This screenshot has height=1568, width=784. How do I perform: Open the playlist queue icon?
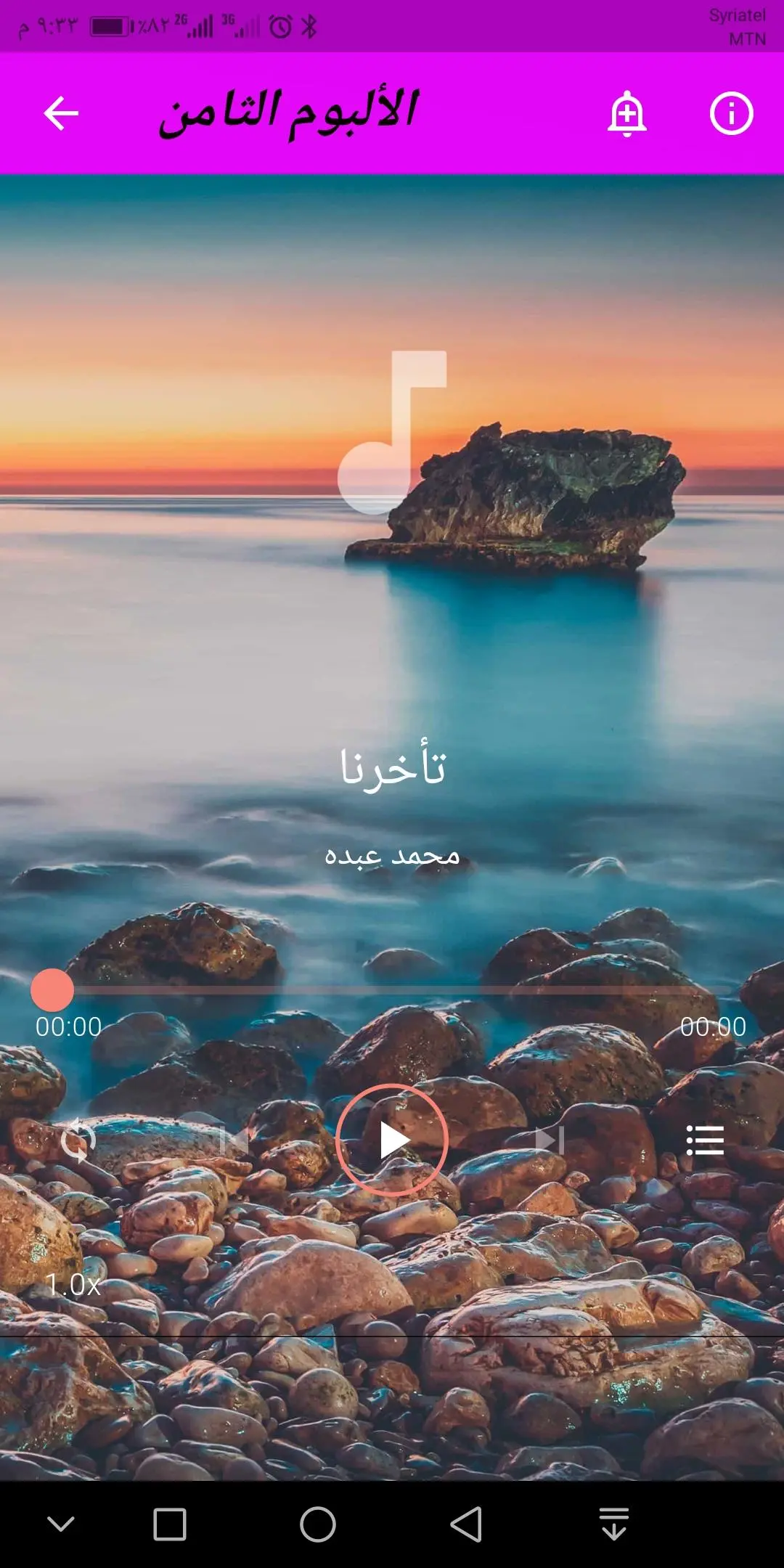(x=705, y=1140)
